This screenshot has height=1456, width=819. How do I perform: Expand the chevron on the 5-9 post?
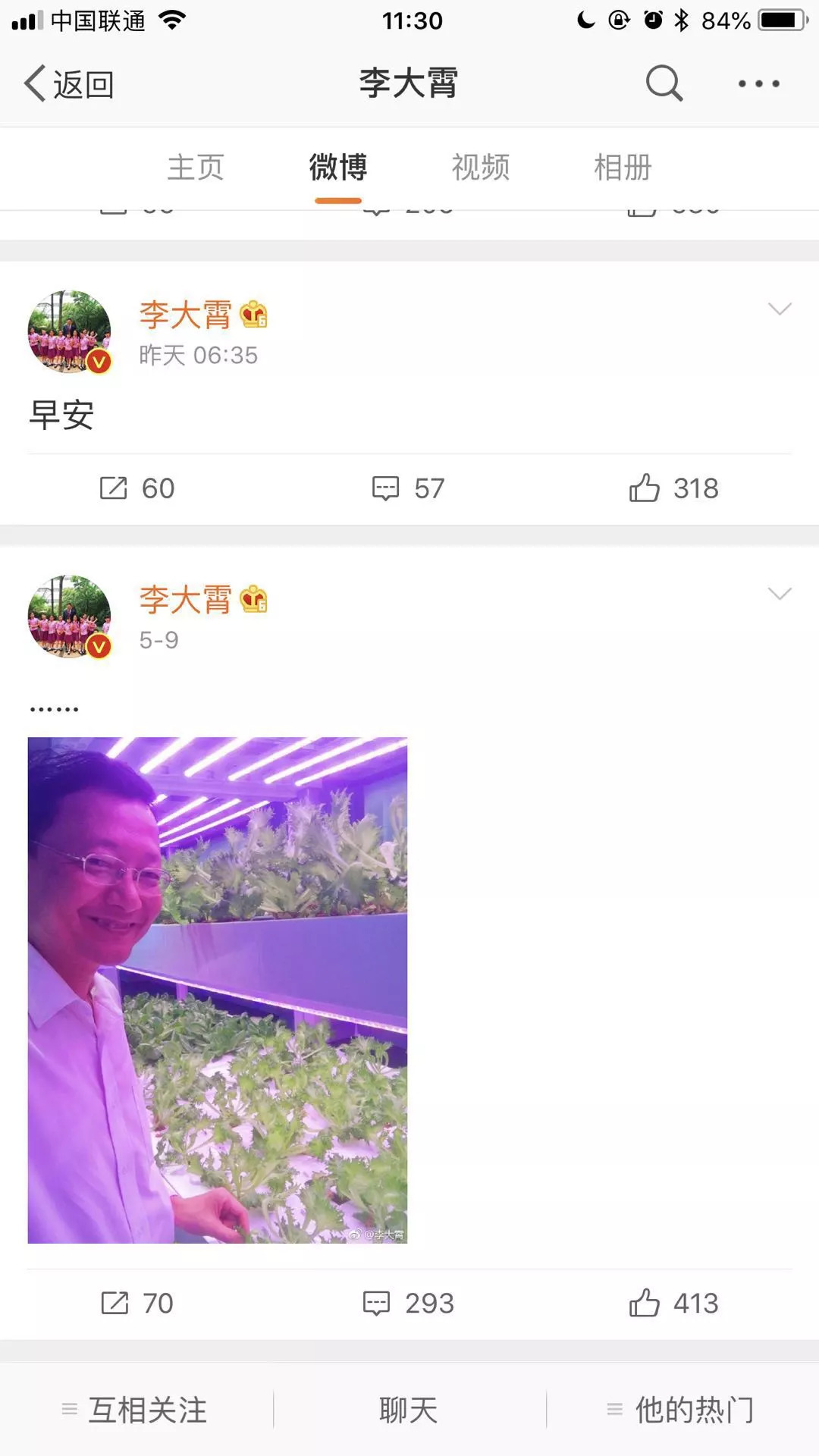780,593
